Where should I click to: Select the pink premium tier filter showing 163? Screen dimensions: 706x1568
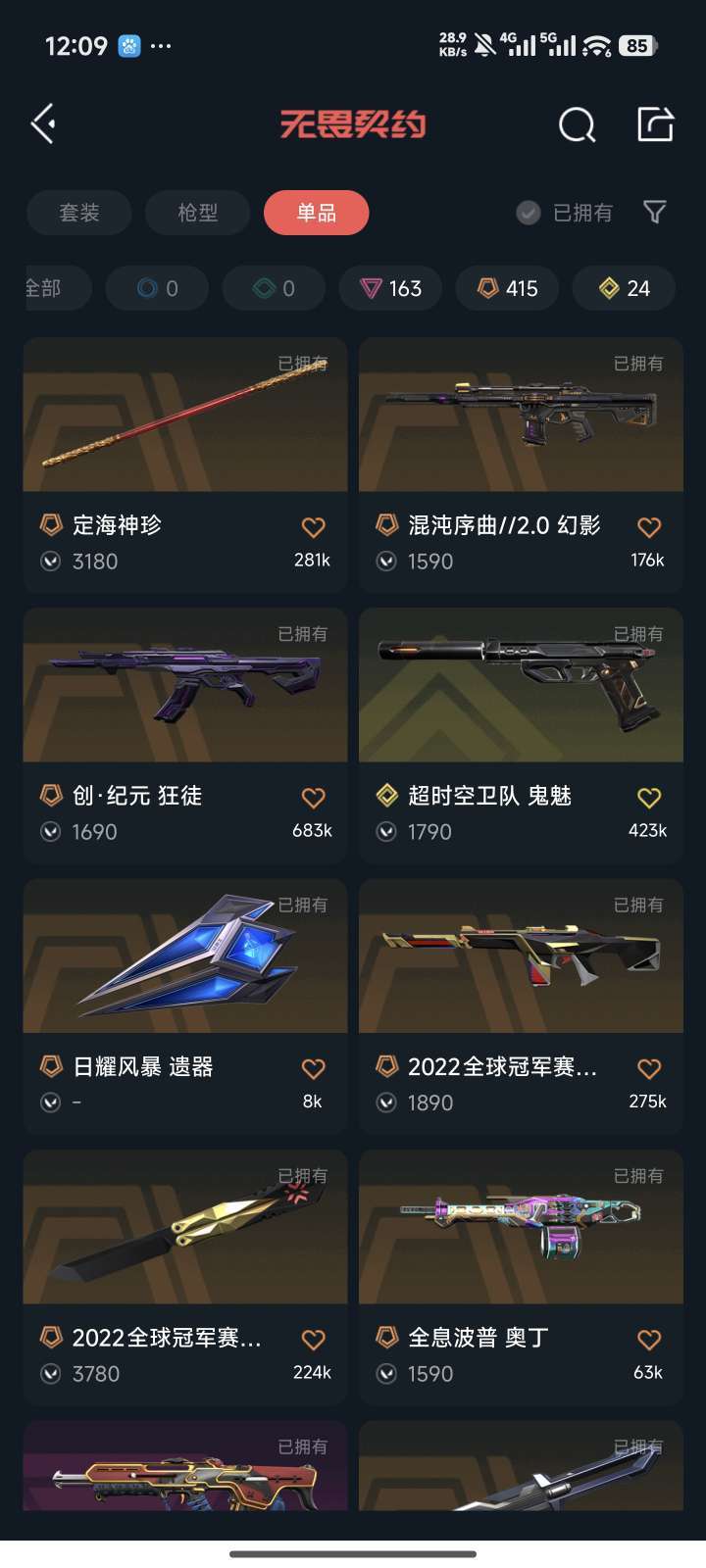coord(390,288)
